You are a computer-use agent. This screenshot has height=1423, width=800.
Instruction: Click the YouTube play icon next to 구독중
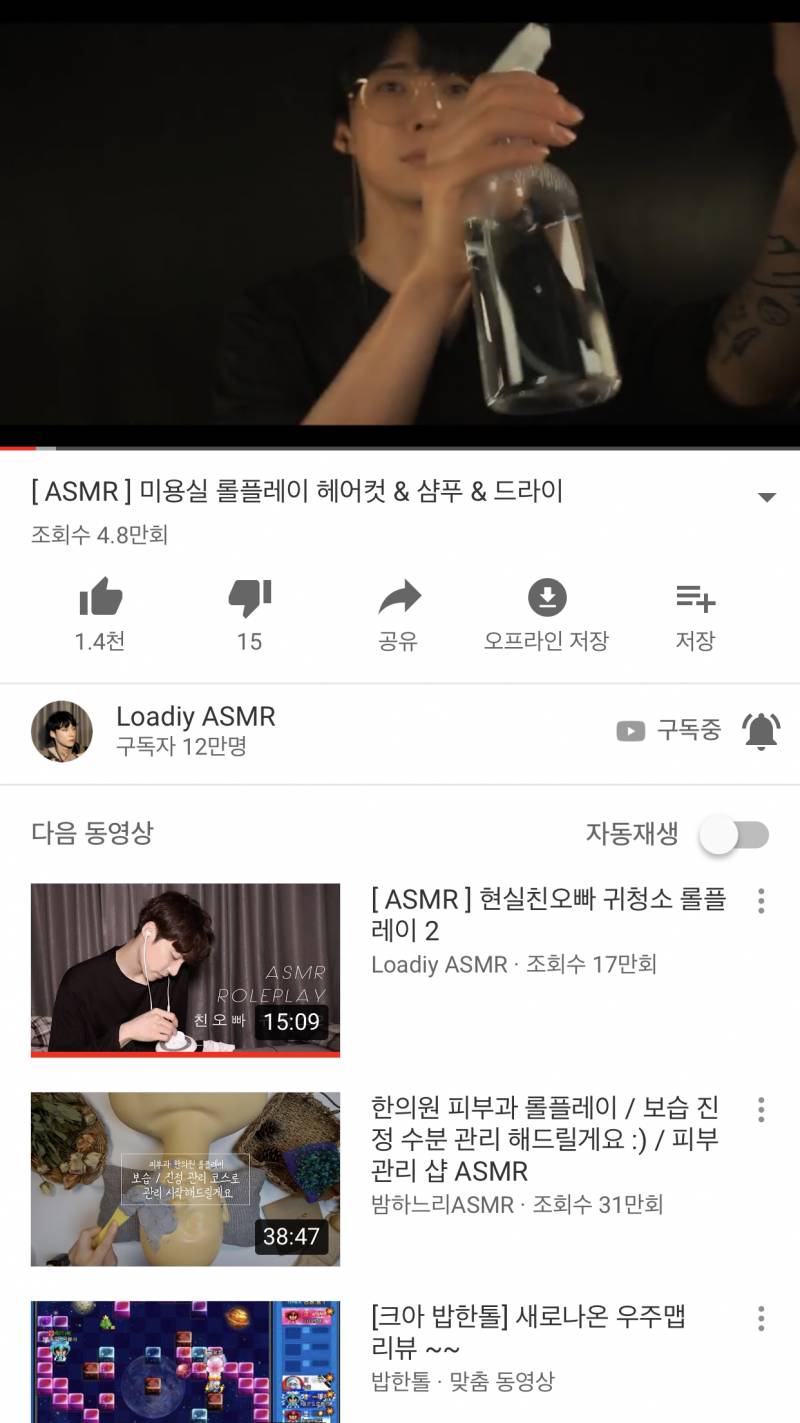pos(630,731)
